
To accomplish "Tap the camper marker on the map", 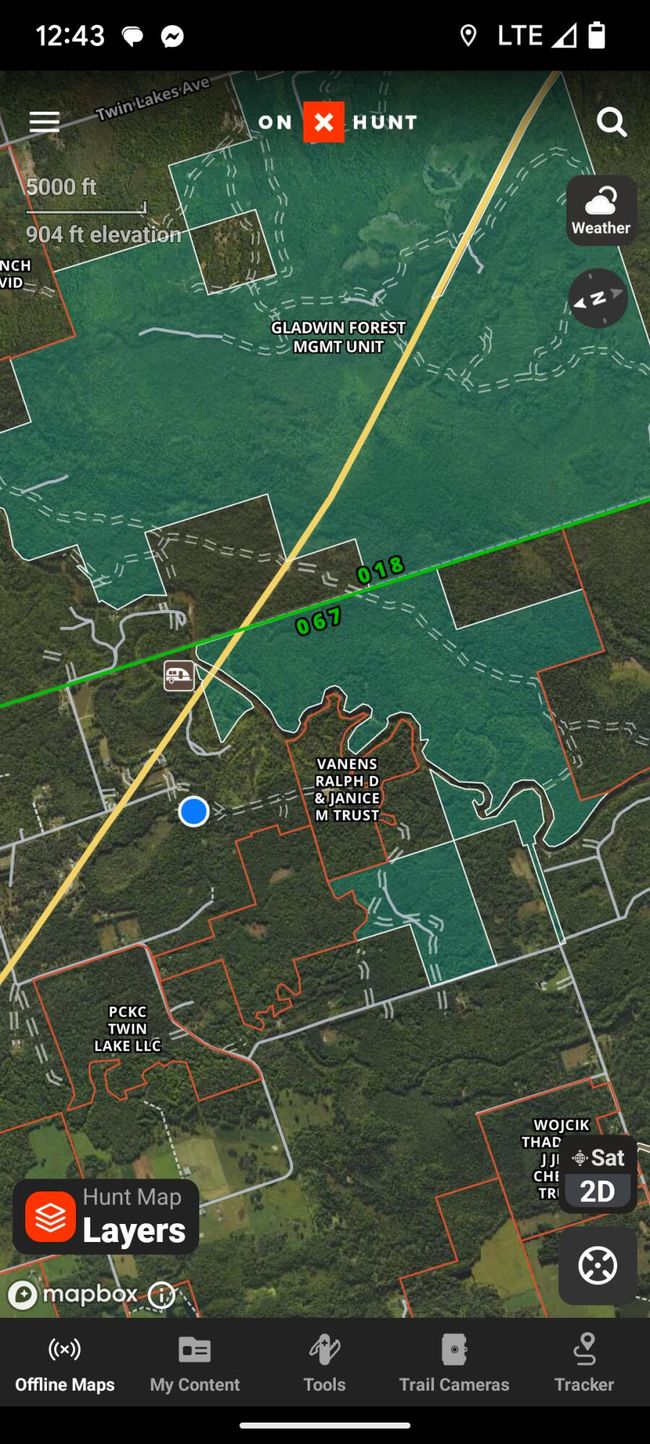I will [x=179, y=676].
